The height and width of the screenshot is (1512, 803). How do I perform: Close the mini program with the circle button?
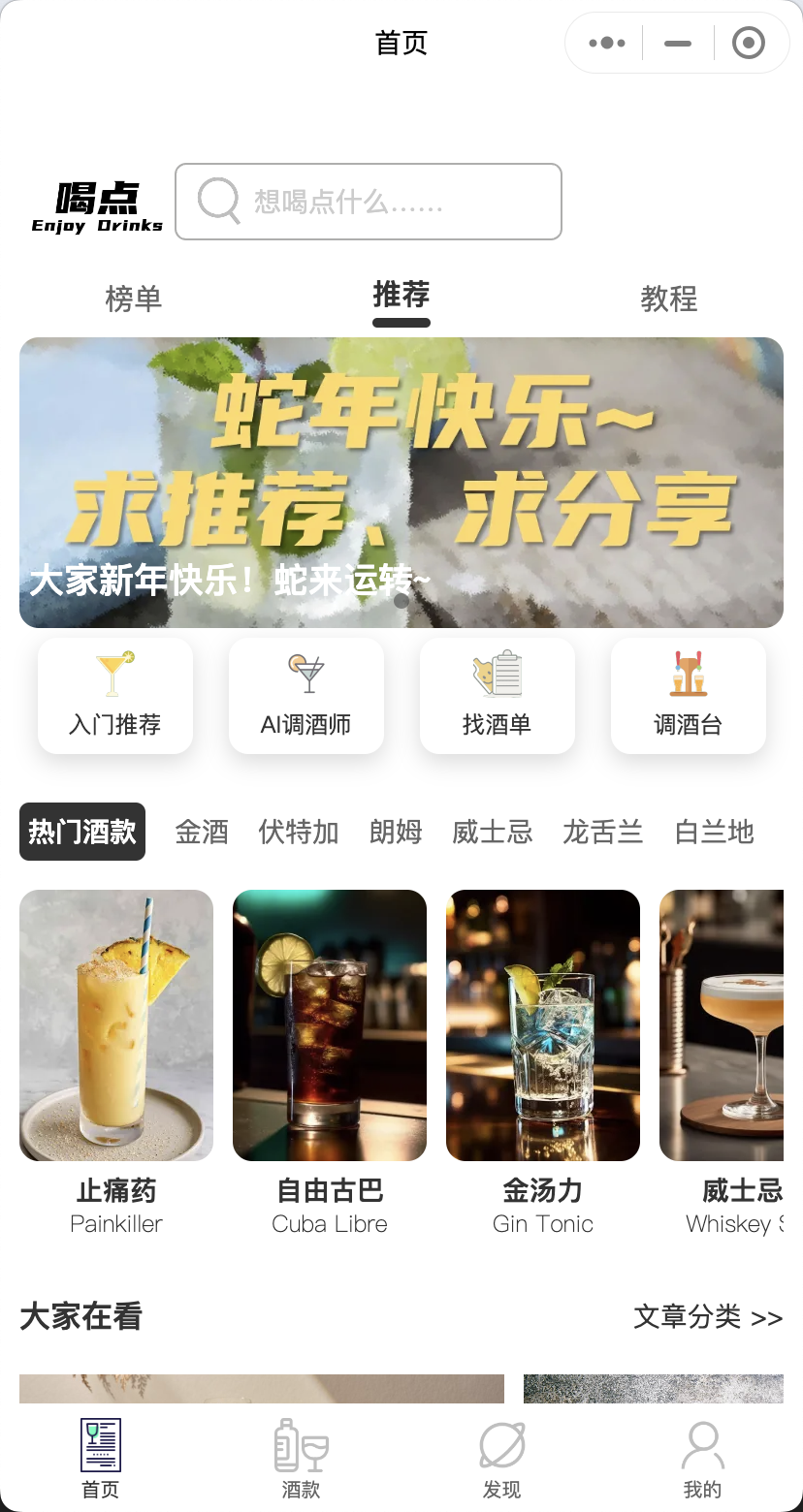coord(748,43)
